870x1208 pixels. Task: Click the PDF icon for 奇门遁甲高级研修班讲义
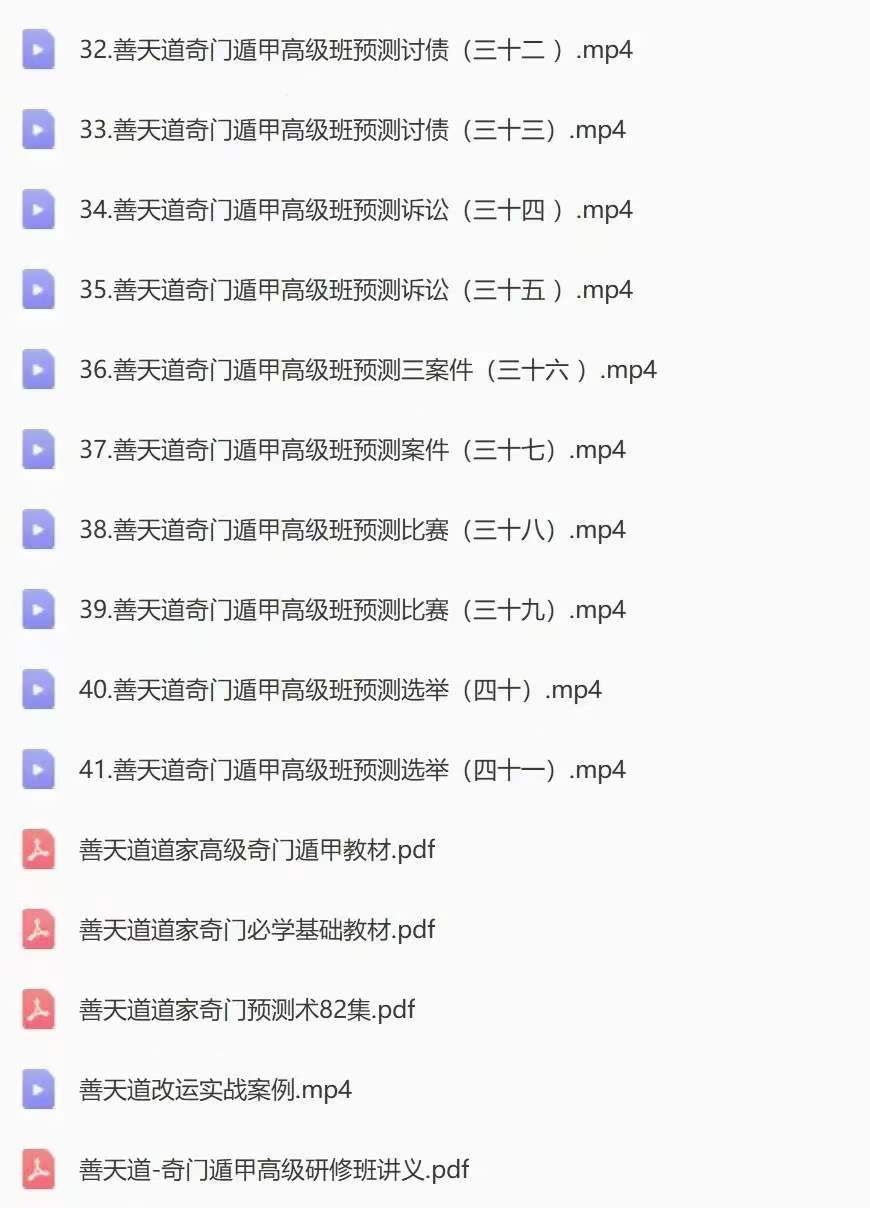tap(38, 1169)
